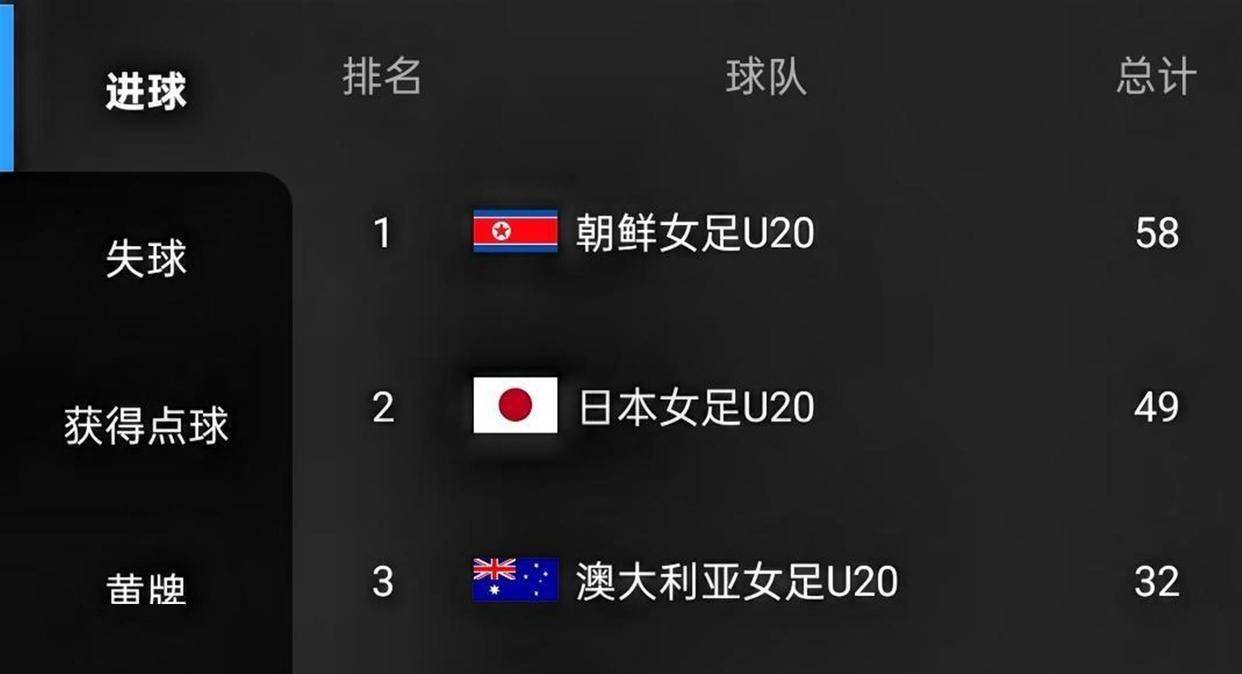Show the 获得点球 ranking
This screenshot has width=1242, height=674.
click(x=146, y=426)
